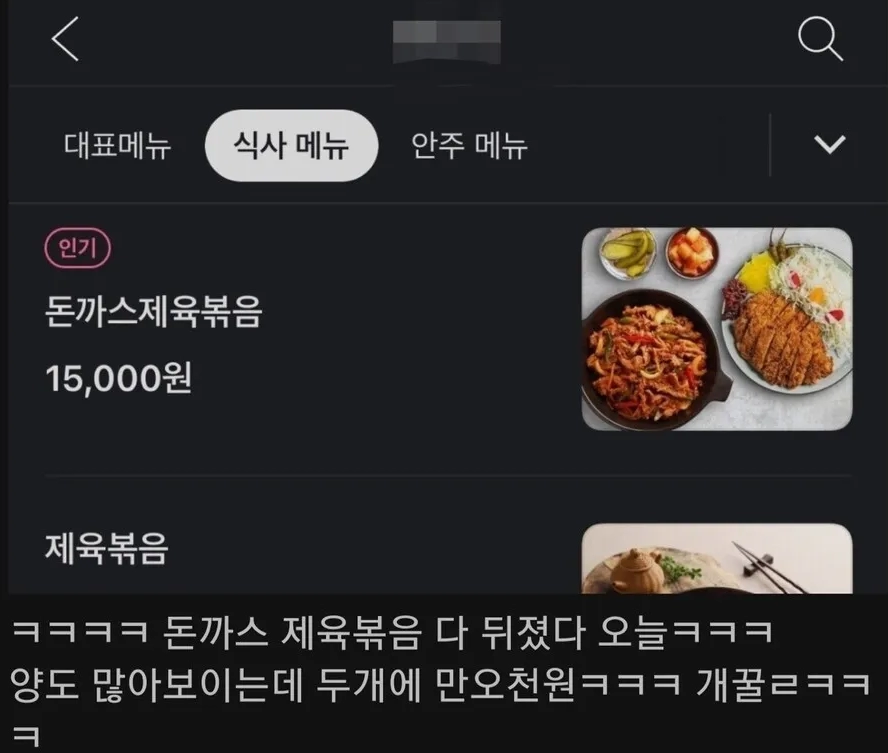Switch to the 안주 메뉴 tab
The width and height of the screenshot is (888, 753).
pos(469,146)
